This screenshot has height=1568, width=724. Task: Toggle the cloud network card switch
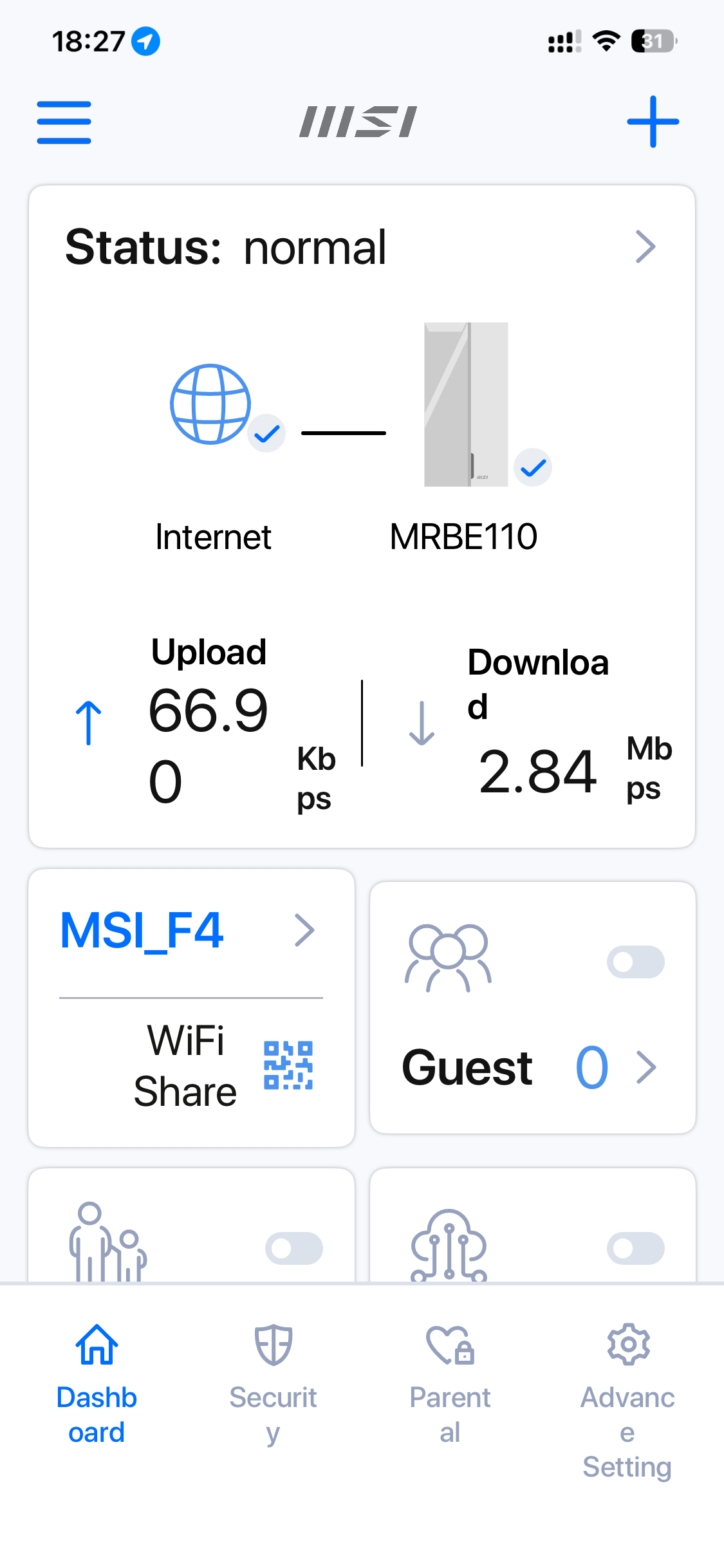635,1249
